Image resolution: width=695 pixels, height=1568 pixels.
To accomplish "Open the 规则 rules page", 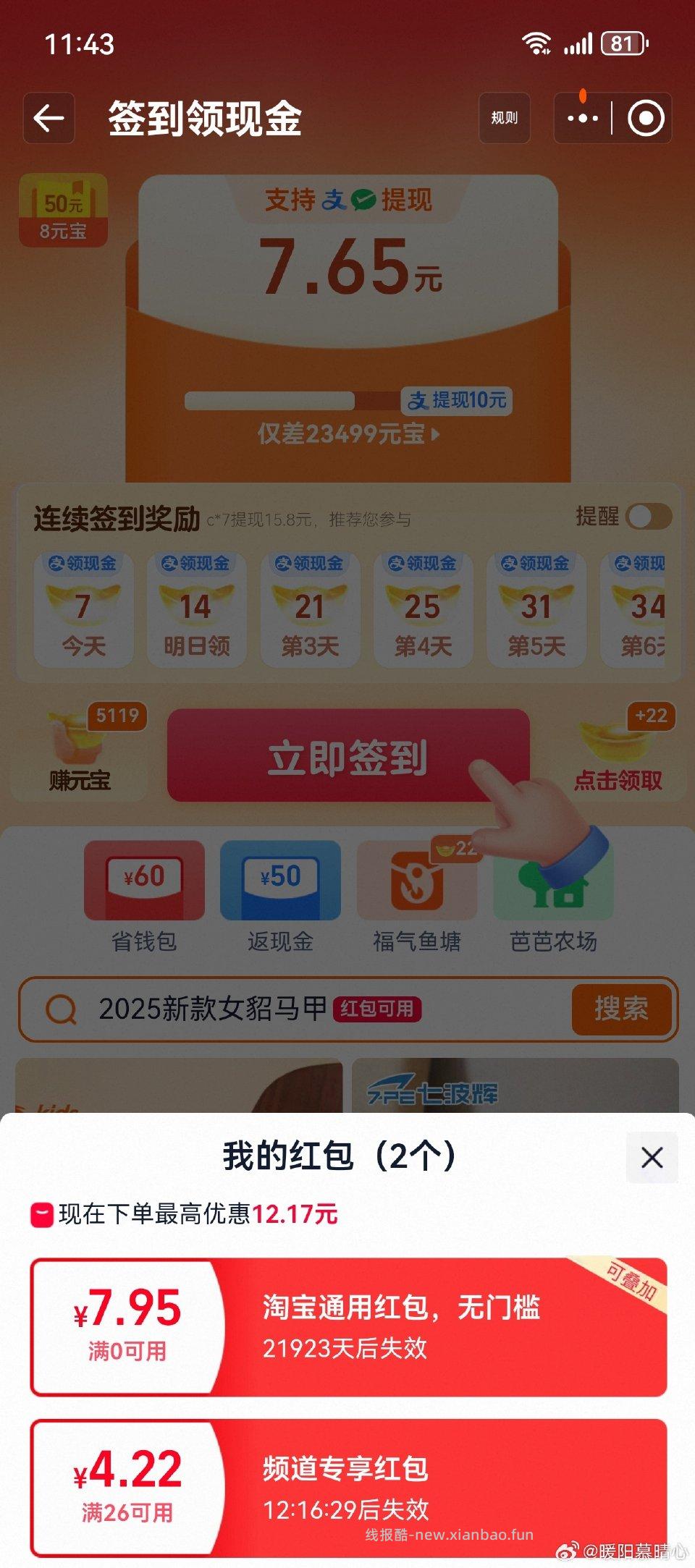I will pos(505,119).
